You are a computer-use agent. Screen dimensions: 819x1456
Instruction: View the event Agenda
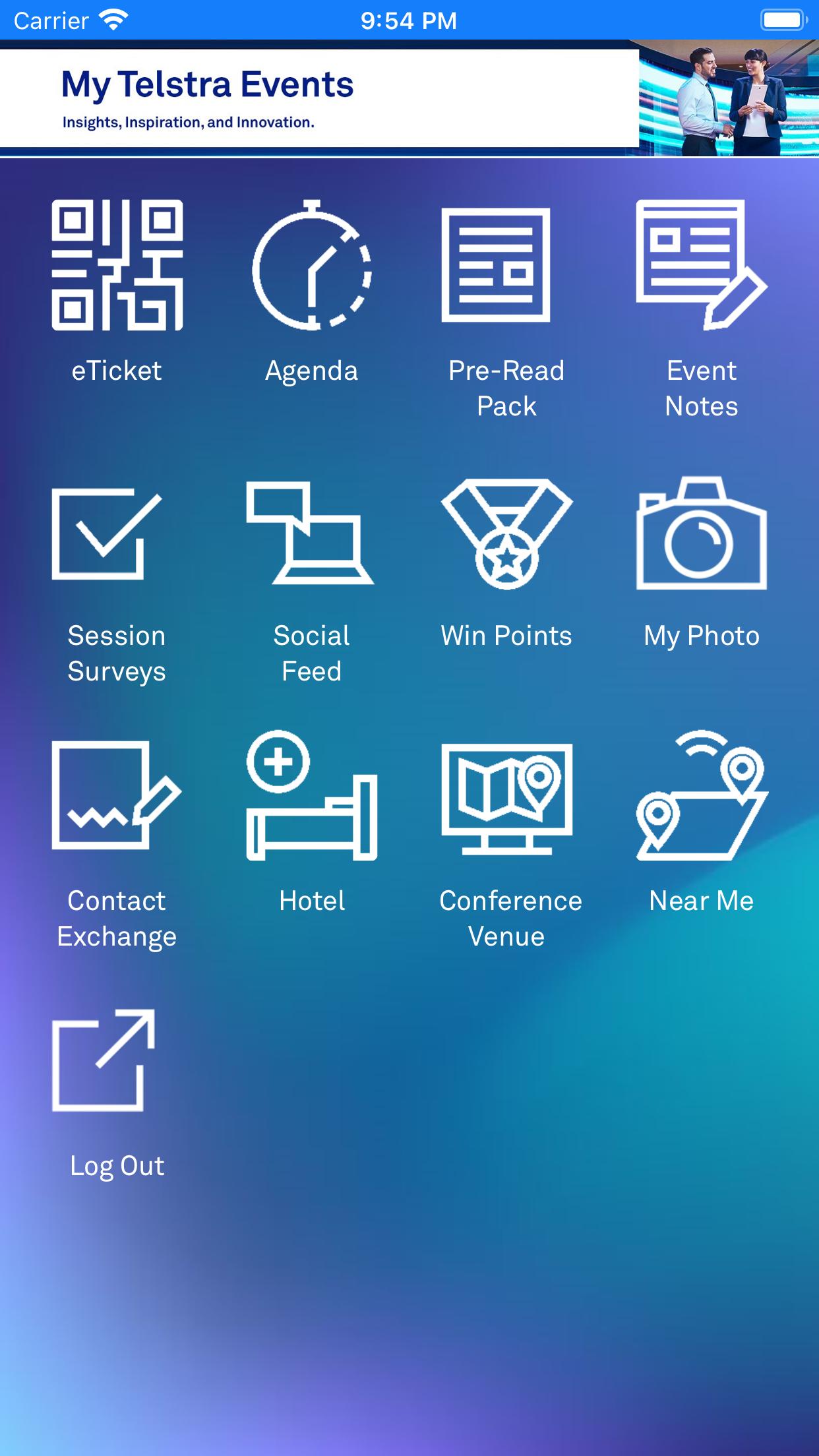pos(311,293)
